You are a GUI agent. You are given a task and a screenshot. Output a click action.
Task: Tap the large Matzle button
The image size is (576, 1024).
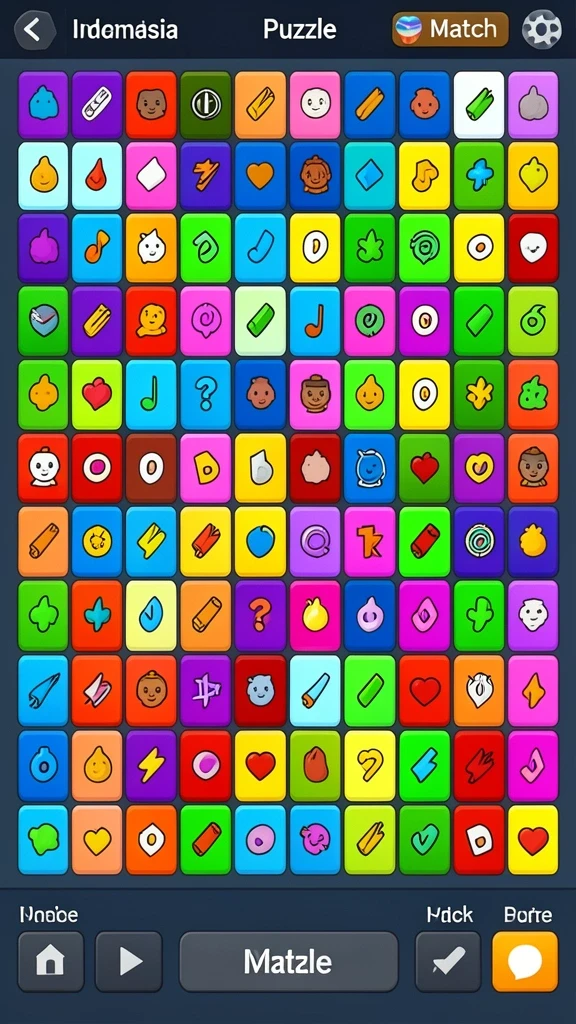pyautogui.click(x=288, y=961)
